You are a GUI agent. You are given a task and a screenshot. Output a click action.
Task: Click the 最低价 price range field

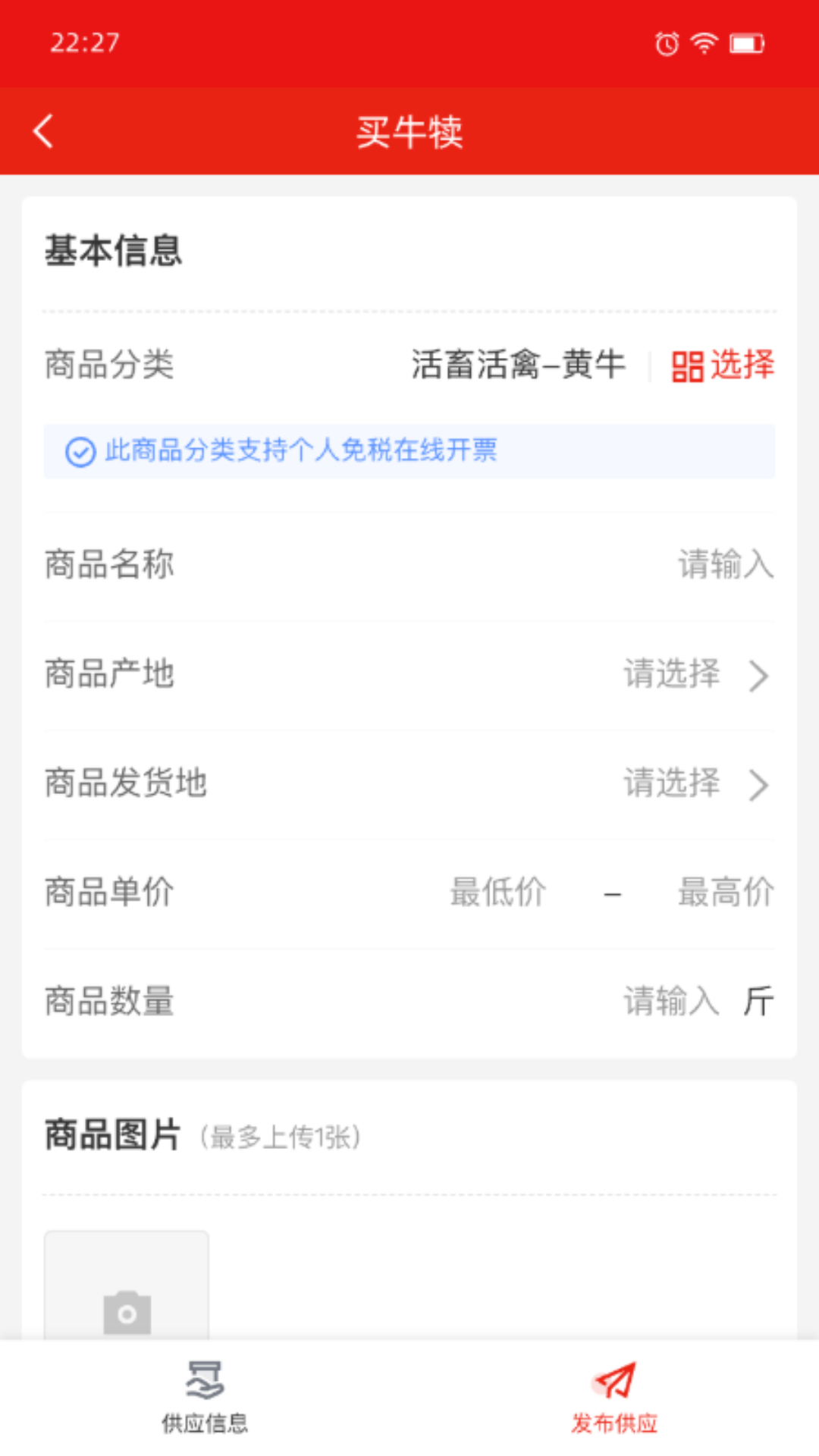click(x=498, y=893)
